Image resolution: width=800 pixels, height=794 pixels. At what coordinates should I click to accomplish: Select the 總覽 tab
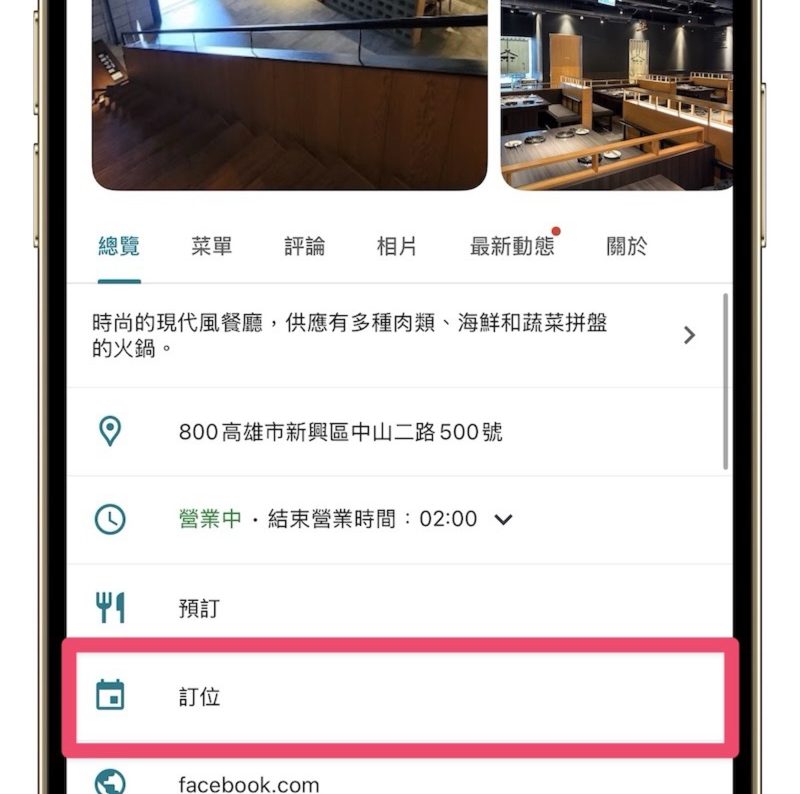(x=119, y=246)
